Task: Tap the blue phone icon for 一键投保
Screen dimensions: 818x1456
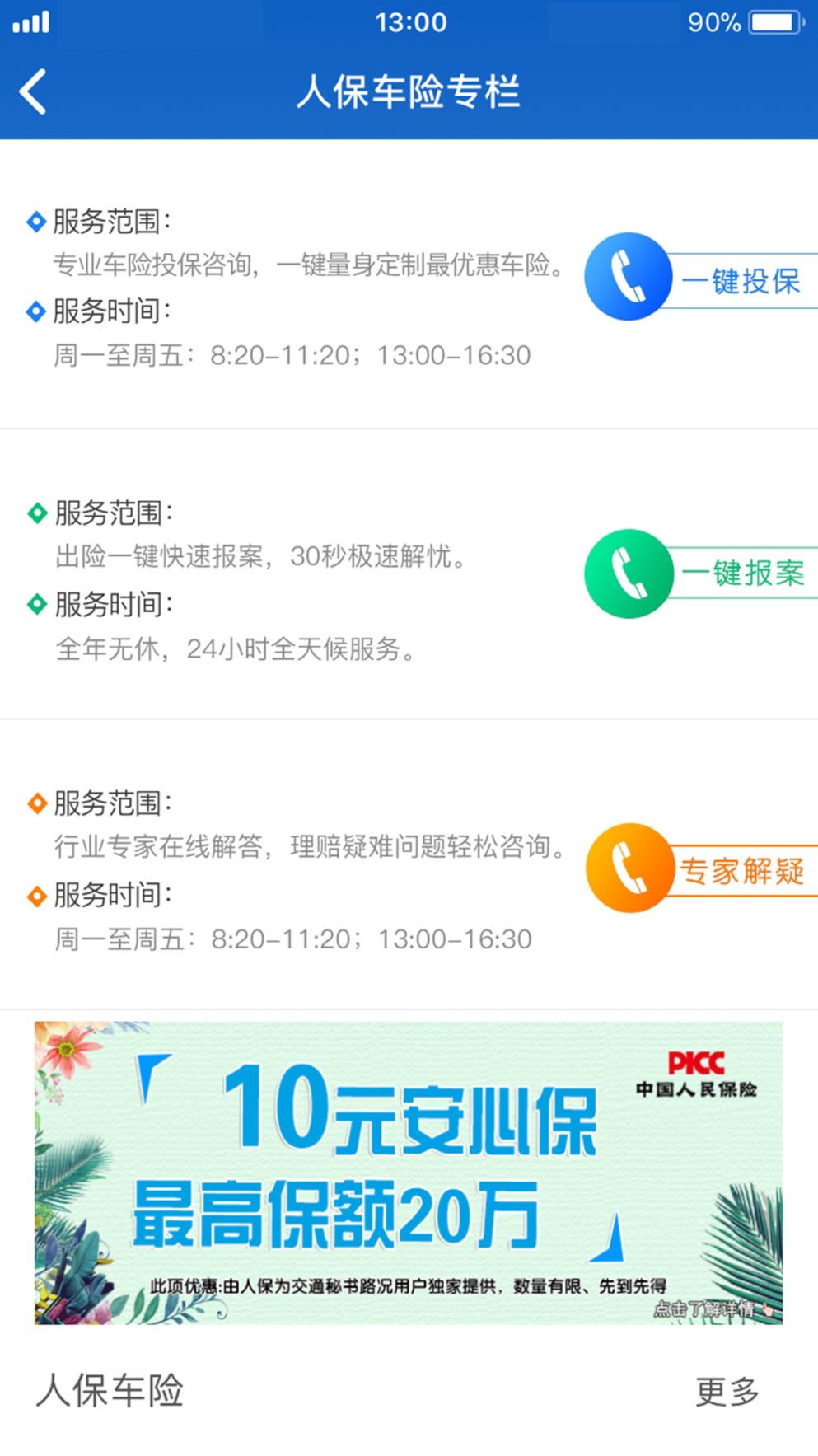Action: 628,276
